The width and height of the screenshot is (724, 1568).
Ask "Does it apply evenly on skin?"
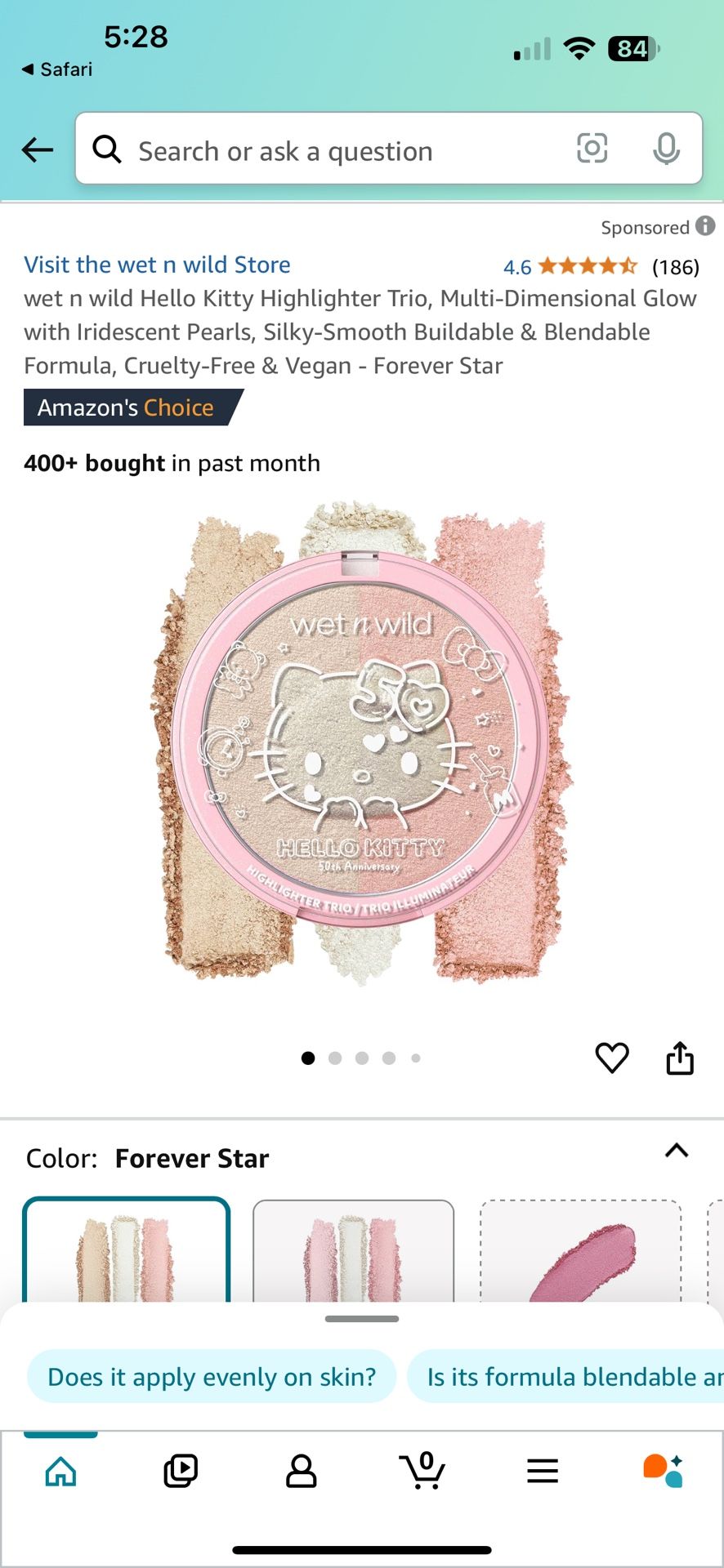click(x=212, y=1377)
